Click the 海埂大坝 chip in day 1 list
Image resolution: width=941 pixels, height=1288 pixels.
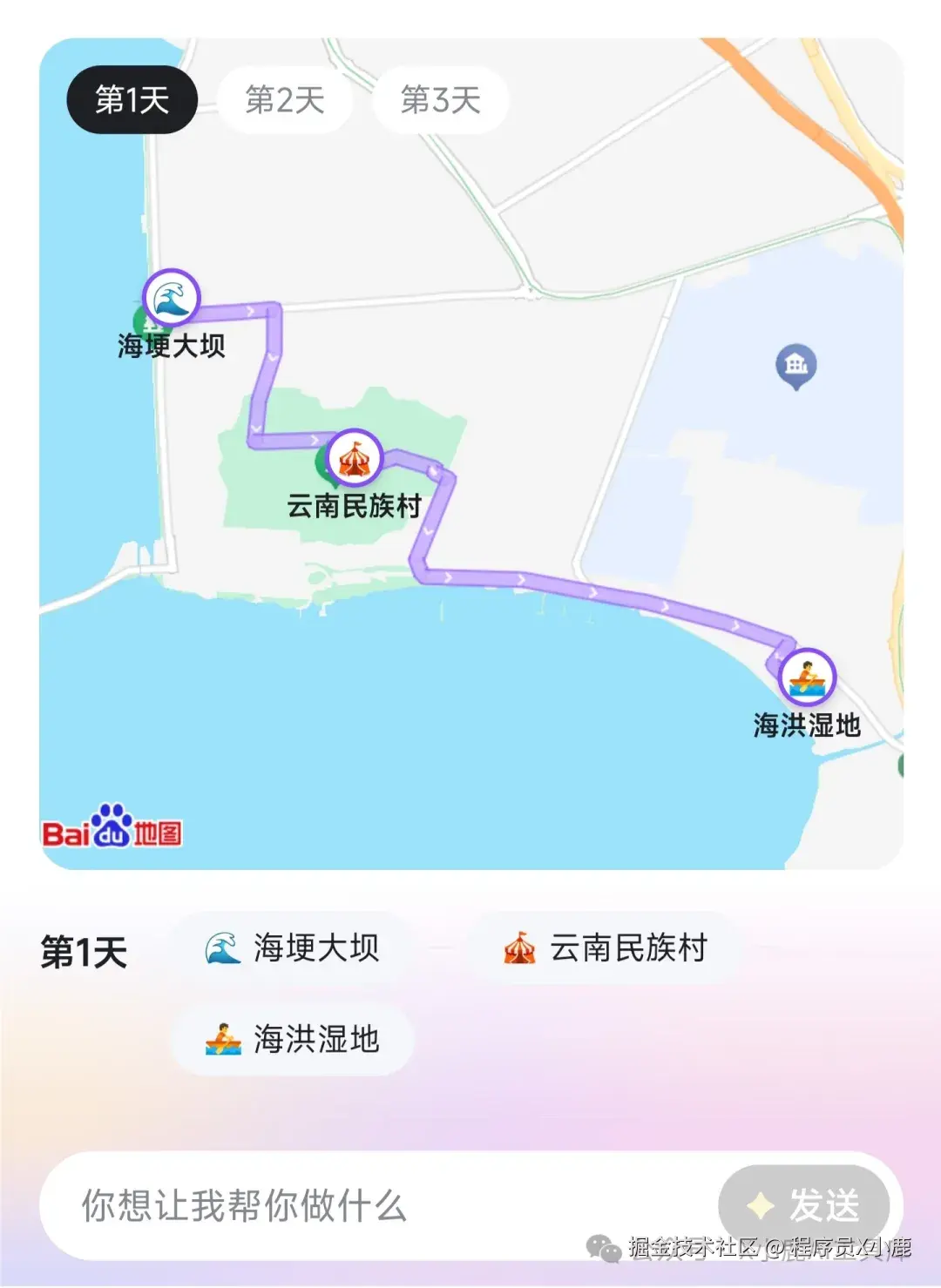298,948
